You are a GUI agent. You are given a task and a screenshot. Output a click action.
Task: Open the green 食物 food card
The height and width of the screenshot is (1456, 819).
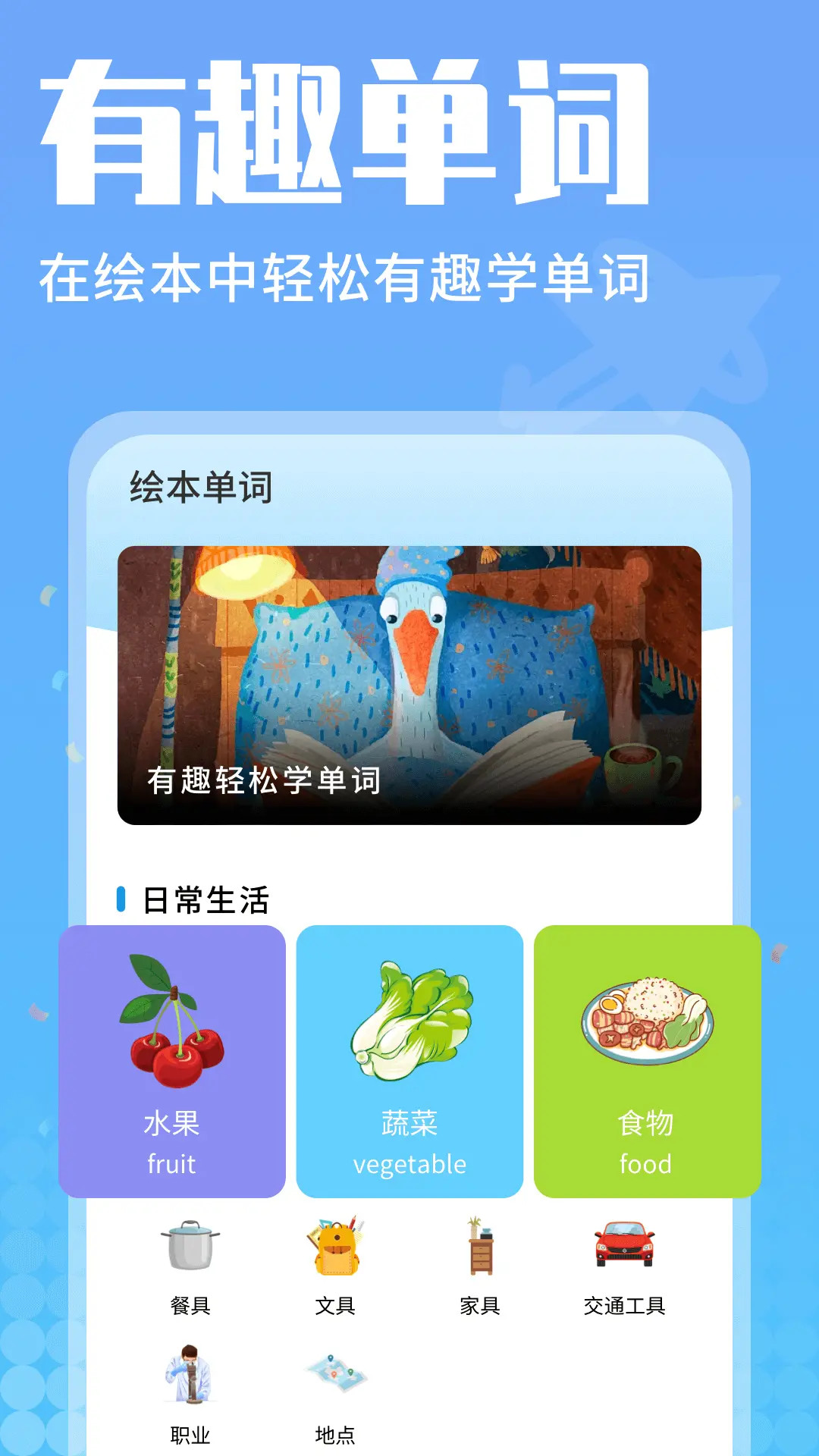645,1058
